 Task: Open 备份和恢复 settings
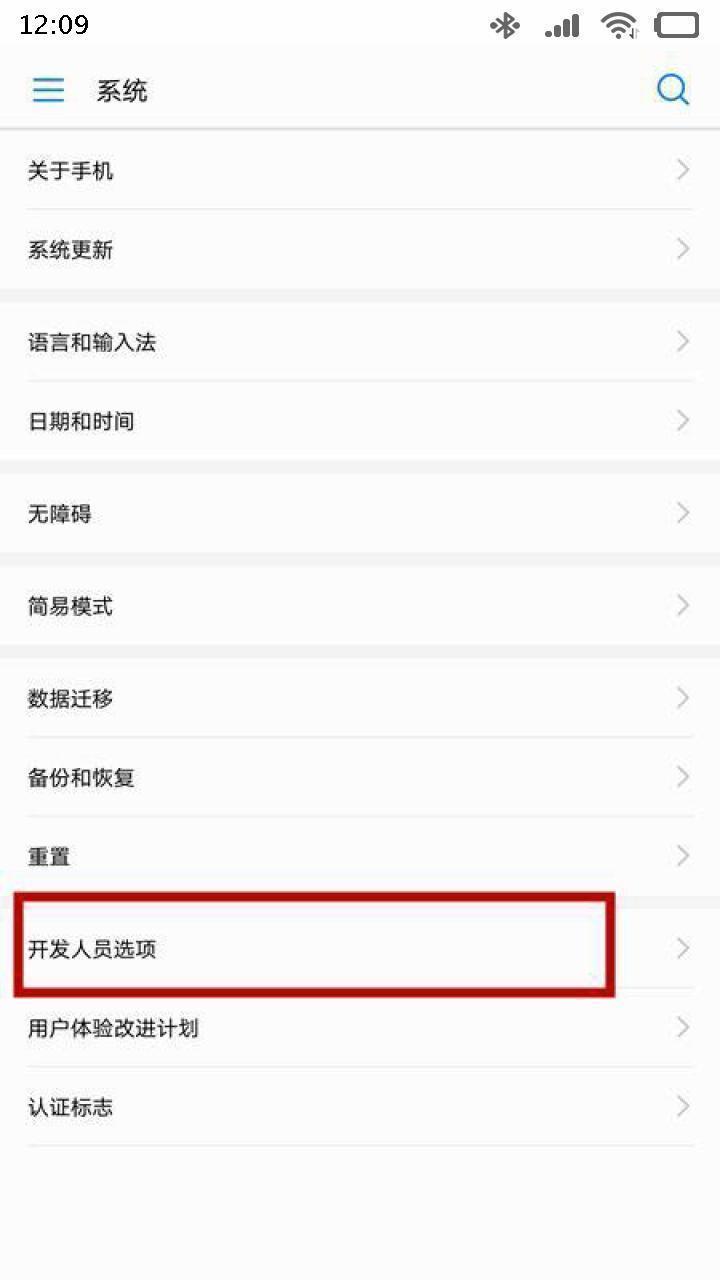[x=360, y=777]
